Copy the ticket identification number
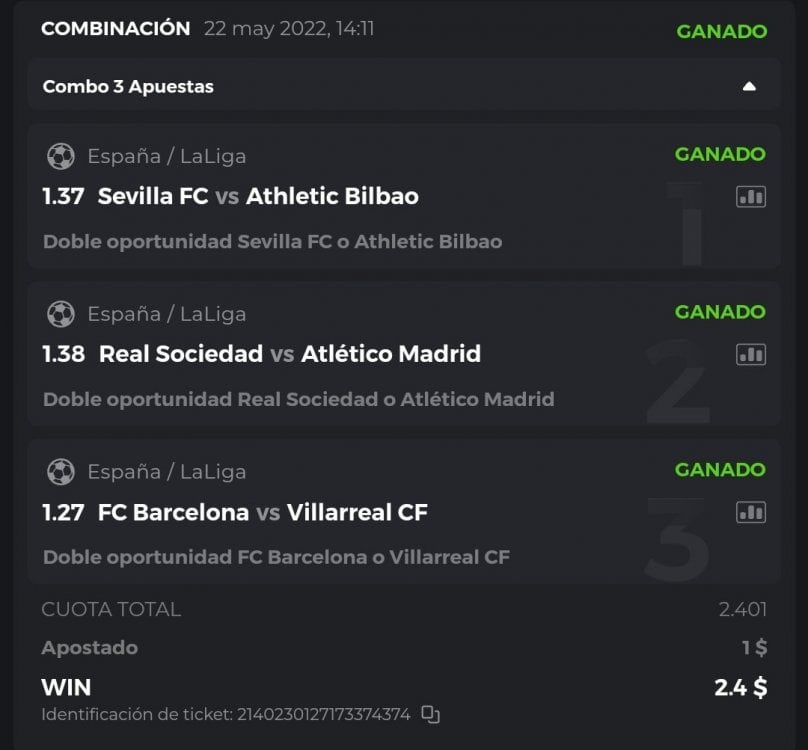 coord(430,714)
